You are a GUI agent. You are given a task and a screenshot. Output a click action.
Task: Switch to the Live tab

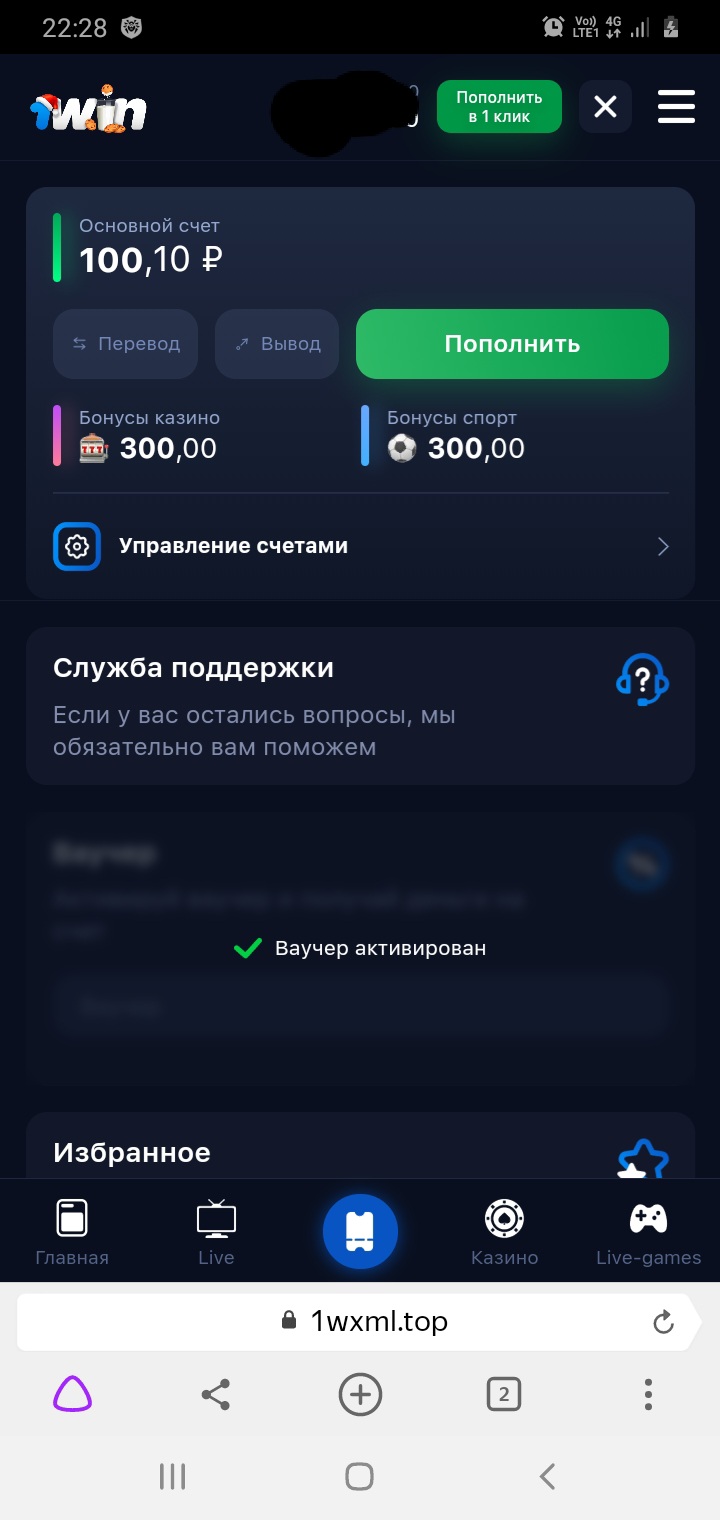pyautogui.click(x=216, y=1232)
